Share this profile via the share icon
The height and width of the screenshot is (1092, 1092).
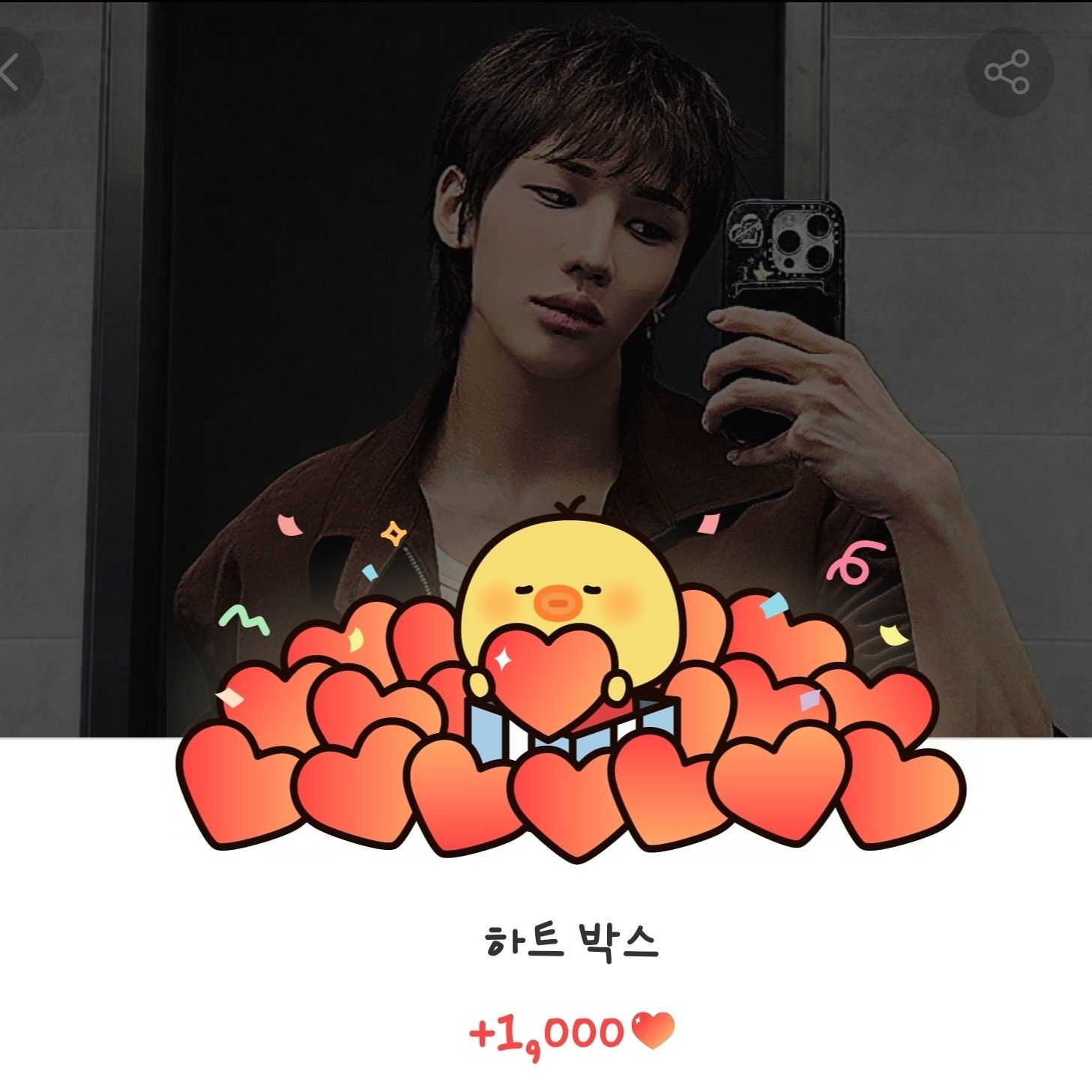1008,72
